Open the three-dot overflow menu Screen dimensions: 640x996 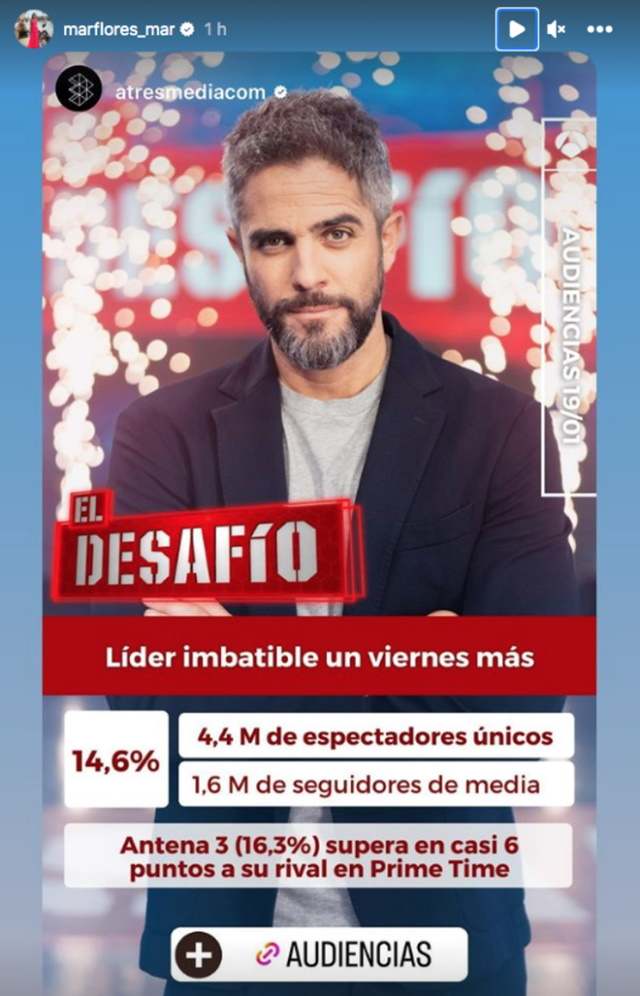pos(599,29)
